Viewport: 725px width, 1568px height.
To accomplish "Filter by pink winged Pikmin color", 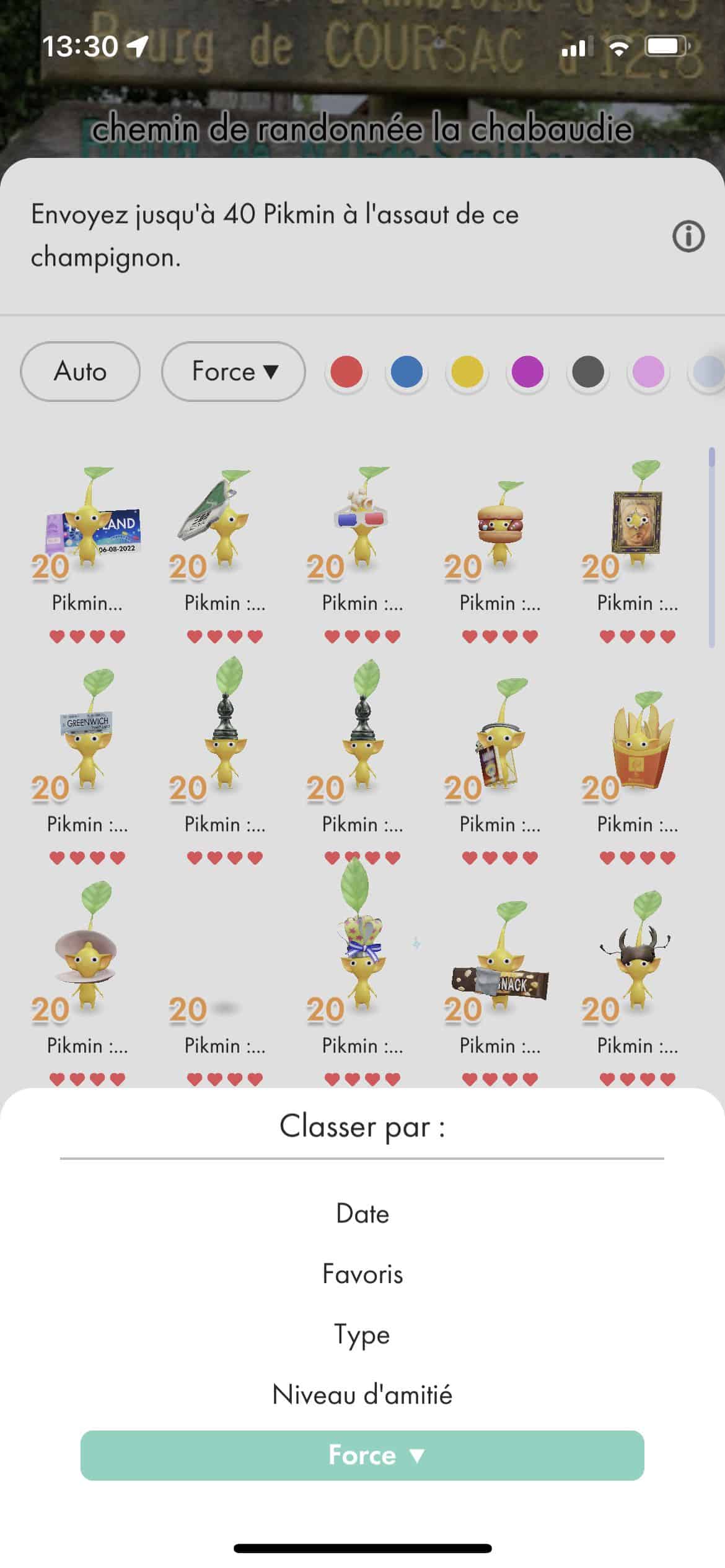I will (x=648, y=372).
